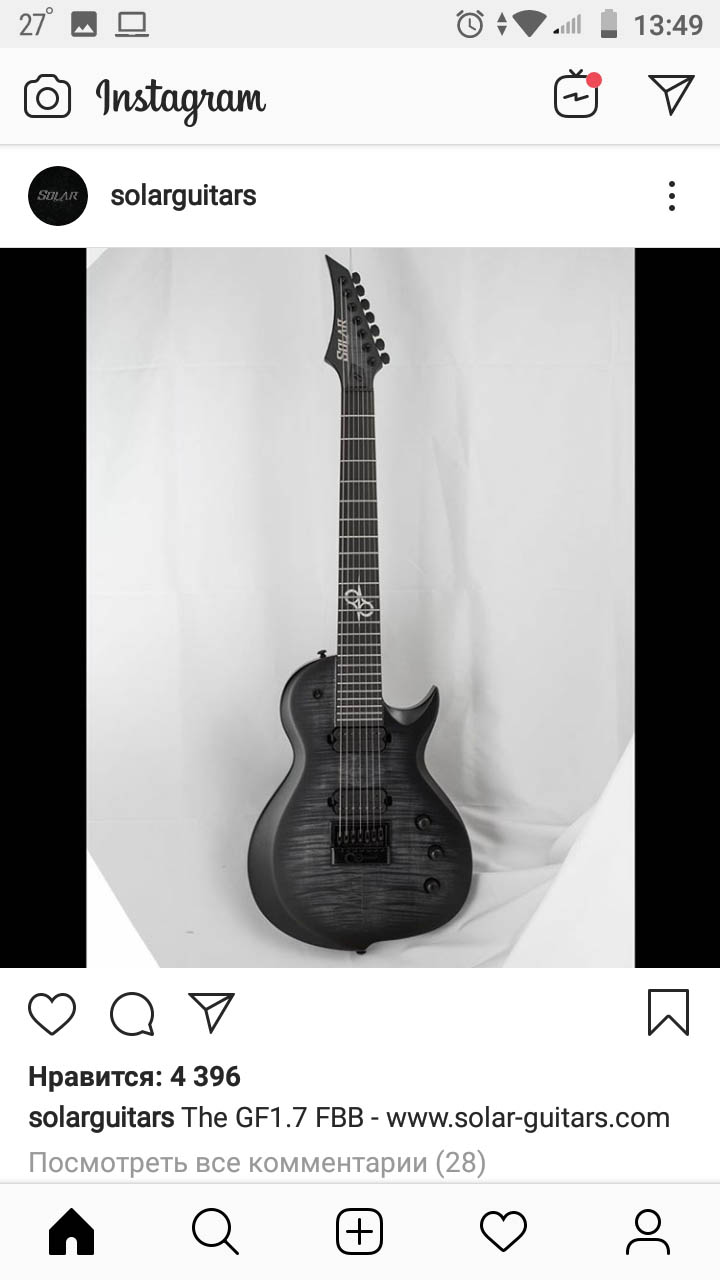Open IGTV from the top bar
The width and height of the screenshot is (720, 1280).
click(x=576, y=96)
